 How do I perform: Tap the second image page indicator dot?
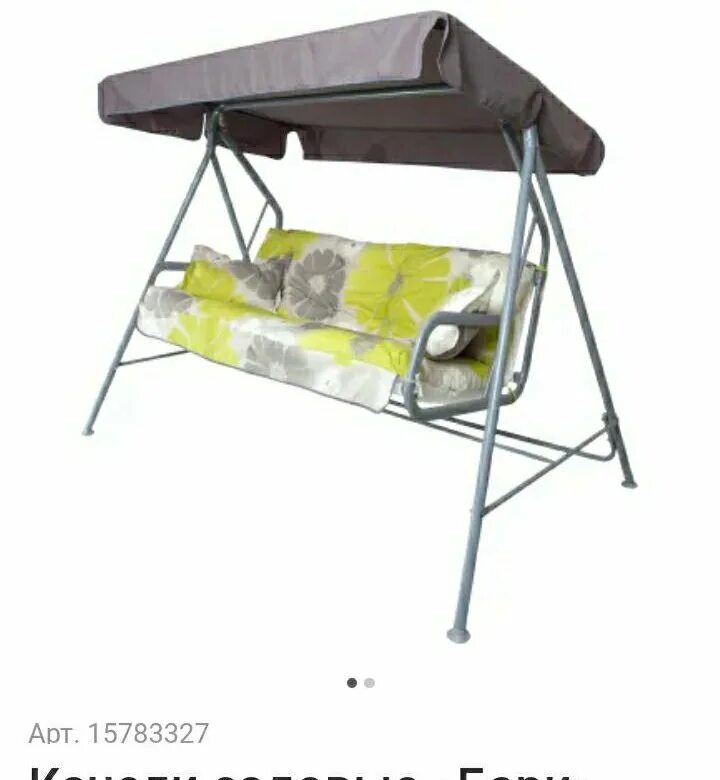pyautogui.click(x=370, y=683)
